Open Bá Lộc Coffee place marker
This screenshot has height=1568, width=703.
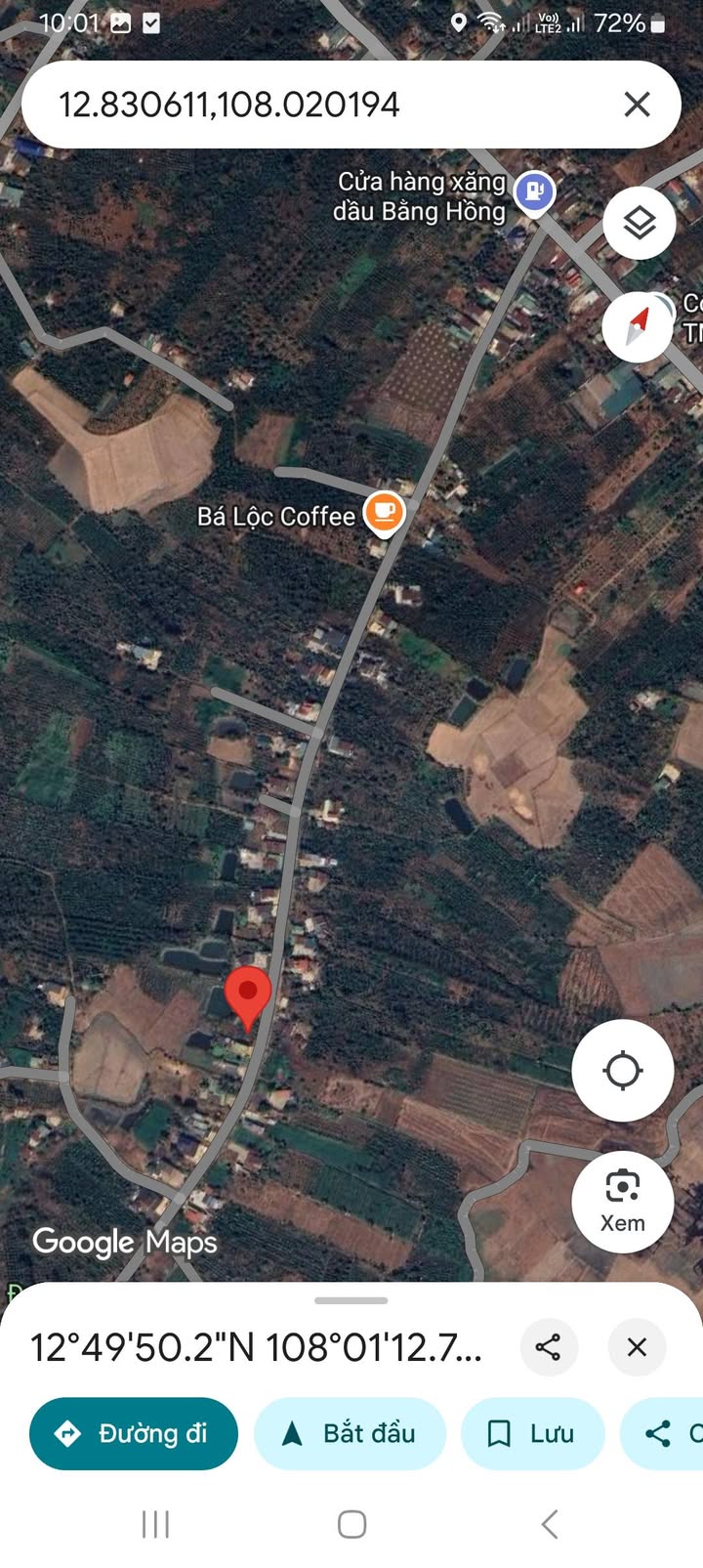pyautogui.click(x=384, y=514)
